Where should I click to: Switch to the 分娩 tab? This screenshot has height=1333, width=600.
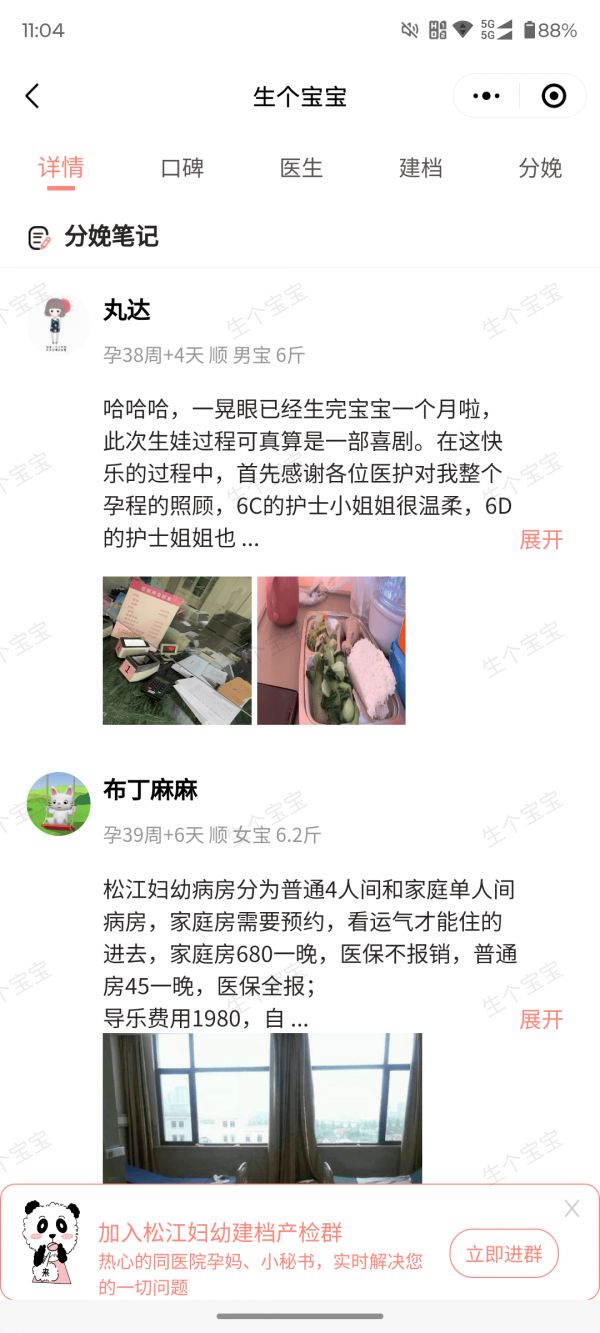click(x=540, y=168)
